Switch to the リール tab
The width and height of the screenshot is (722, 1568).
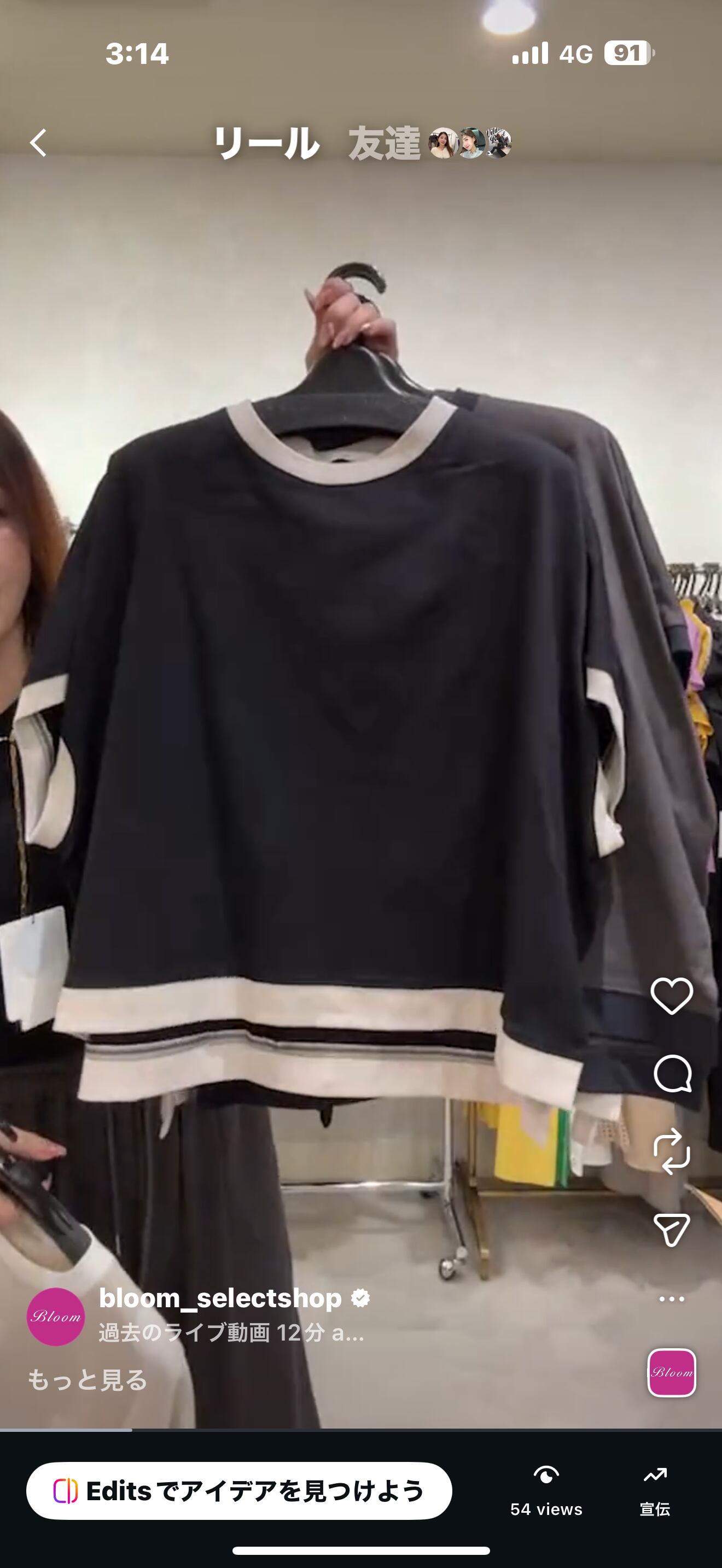click(x=266, y=144)
